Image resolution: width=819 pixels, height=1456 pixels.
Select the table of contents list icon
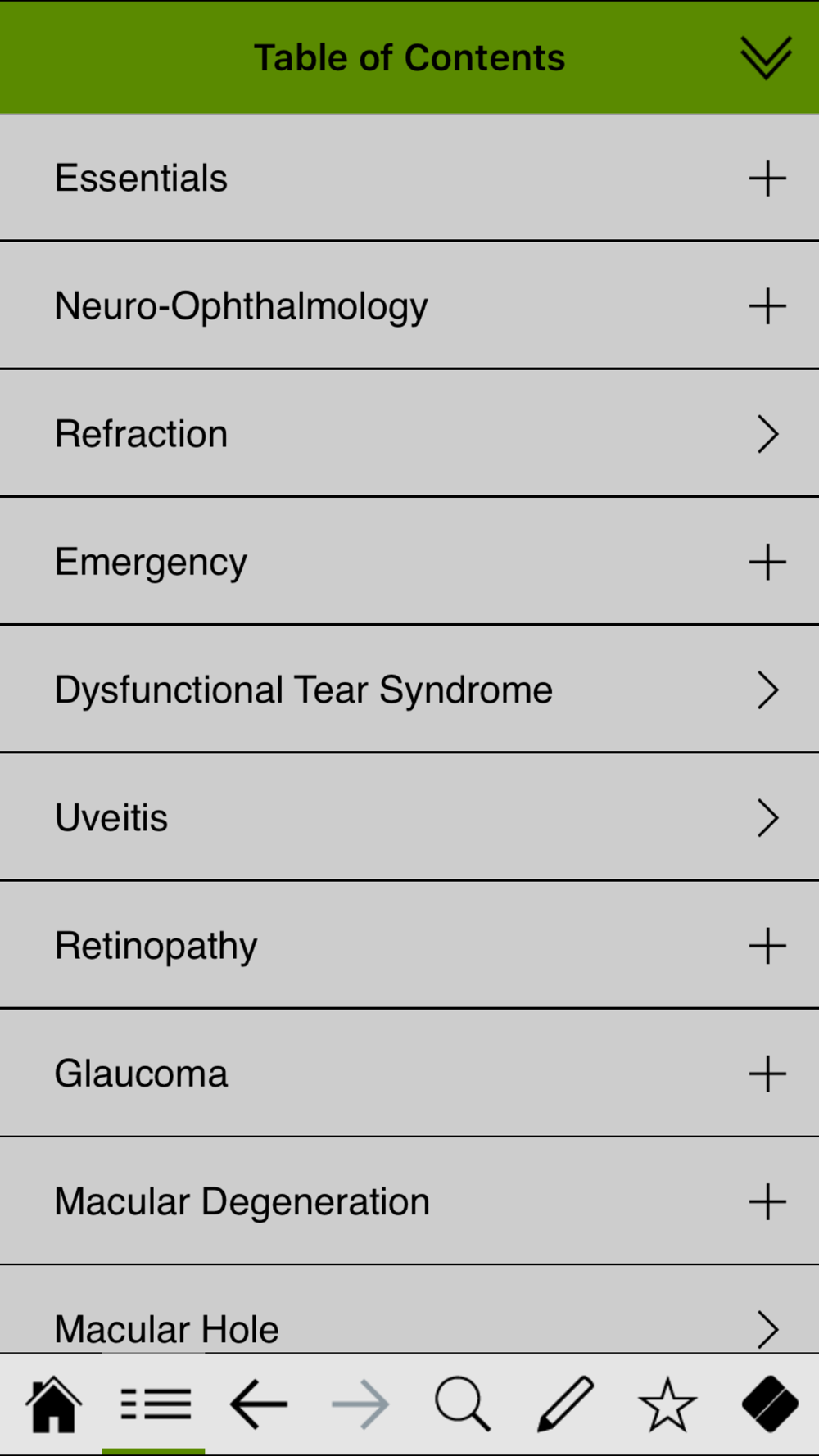coord(155,1404)
